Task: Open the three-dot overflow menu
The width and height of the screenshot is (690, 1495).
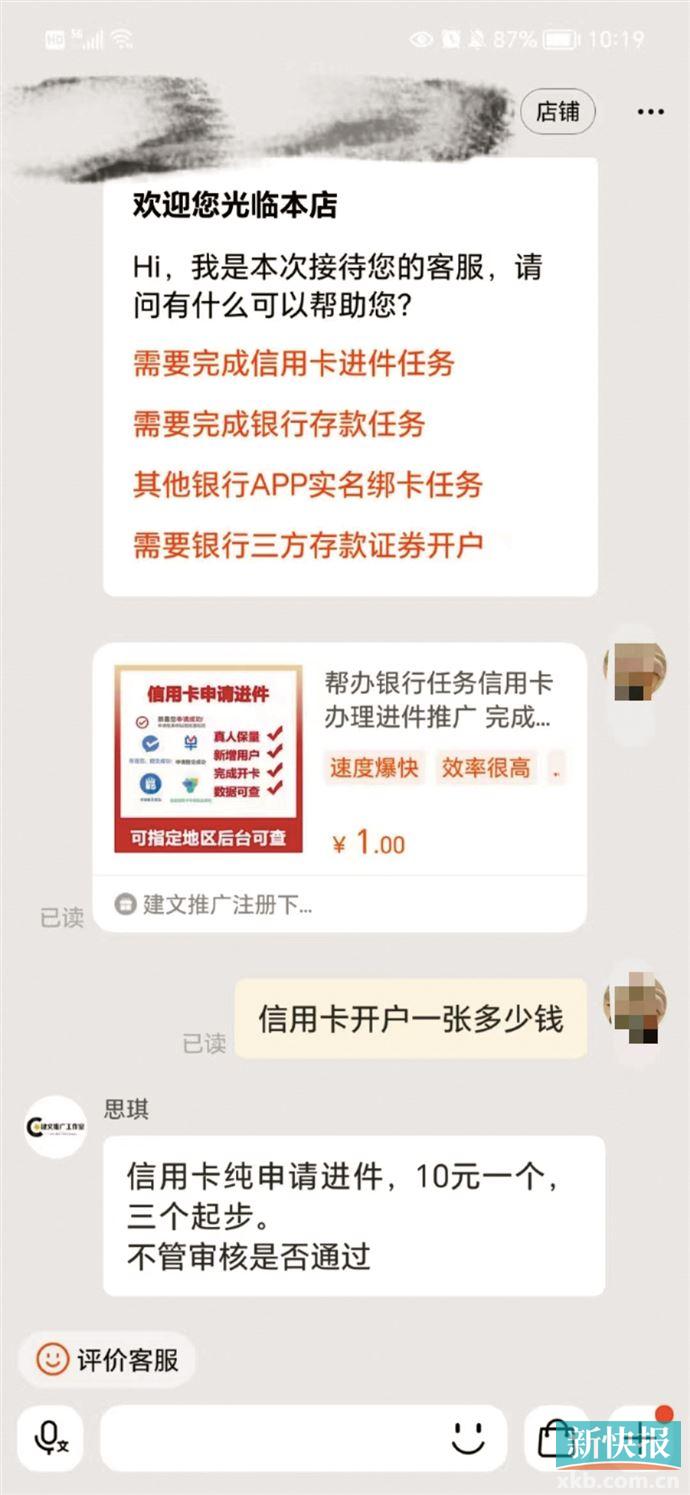Action: 651,112
